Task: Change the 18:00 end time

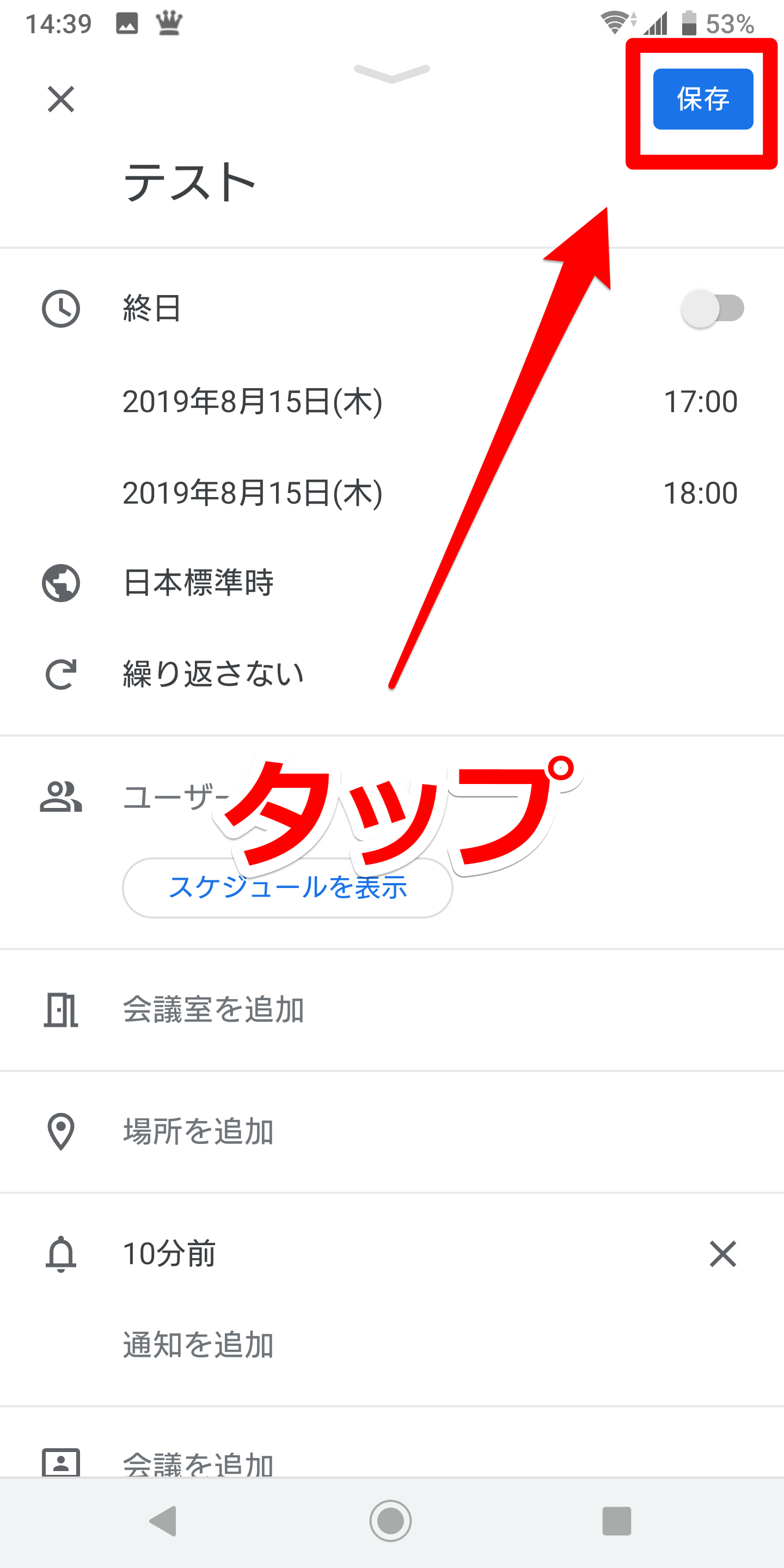Action: tap(700, 493)
